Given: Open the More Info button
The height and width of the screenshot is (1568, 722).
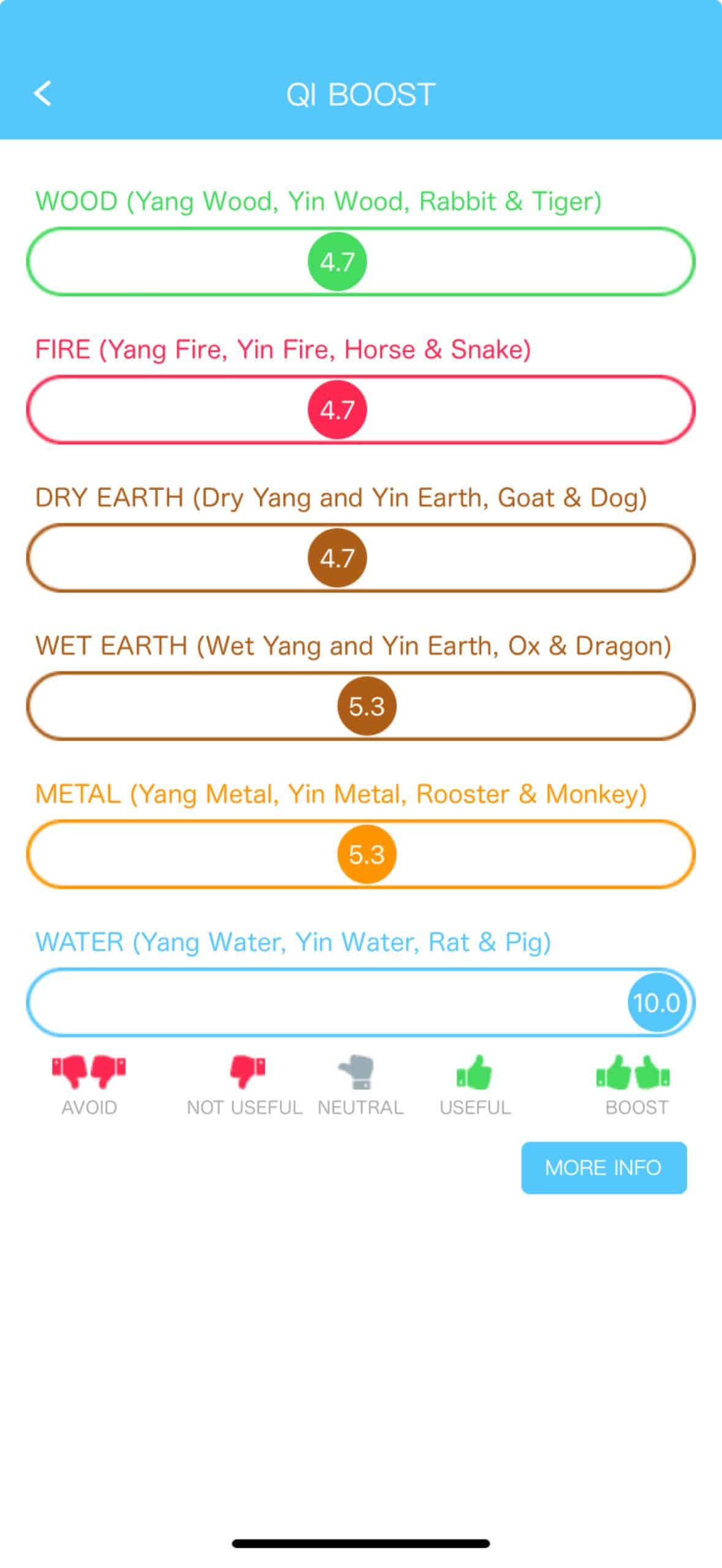Looking at the screenshot, I should coord(603,1167).
